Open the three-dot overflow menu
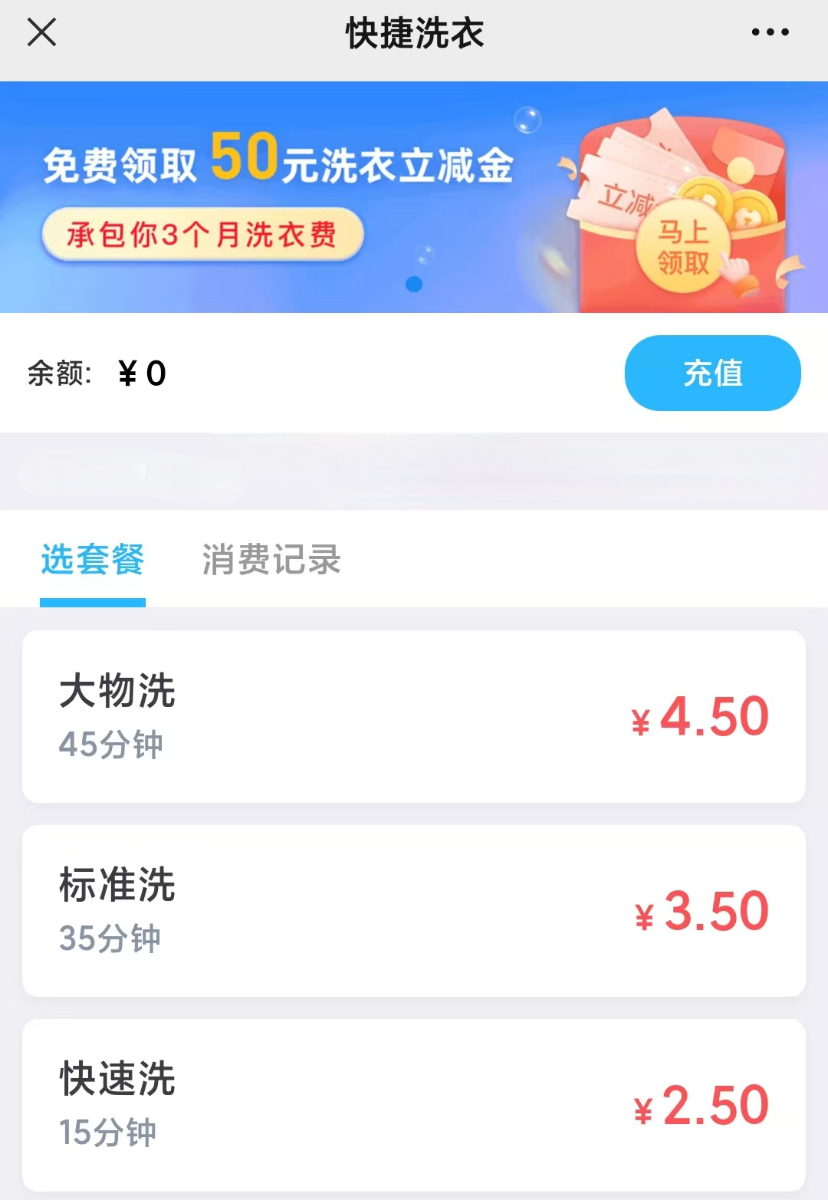The image size is (828, 1200). click(x=769, y=33)
